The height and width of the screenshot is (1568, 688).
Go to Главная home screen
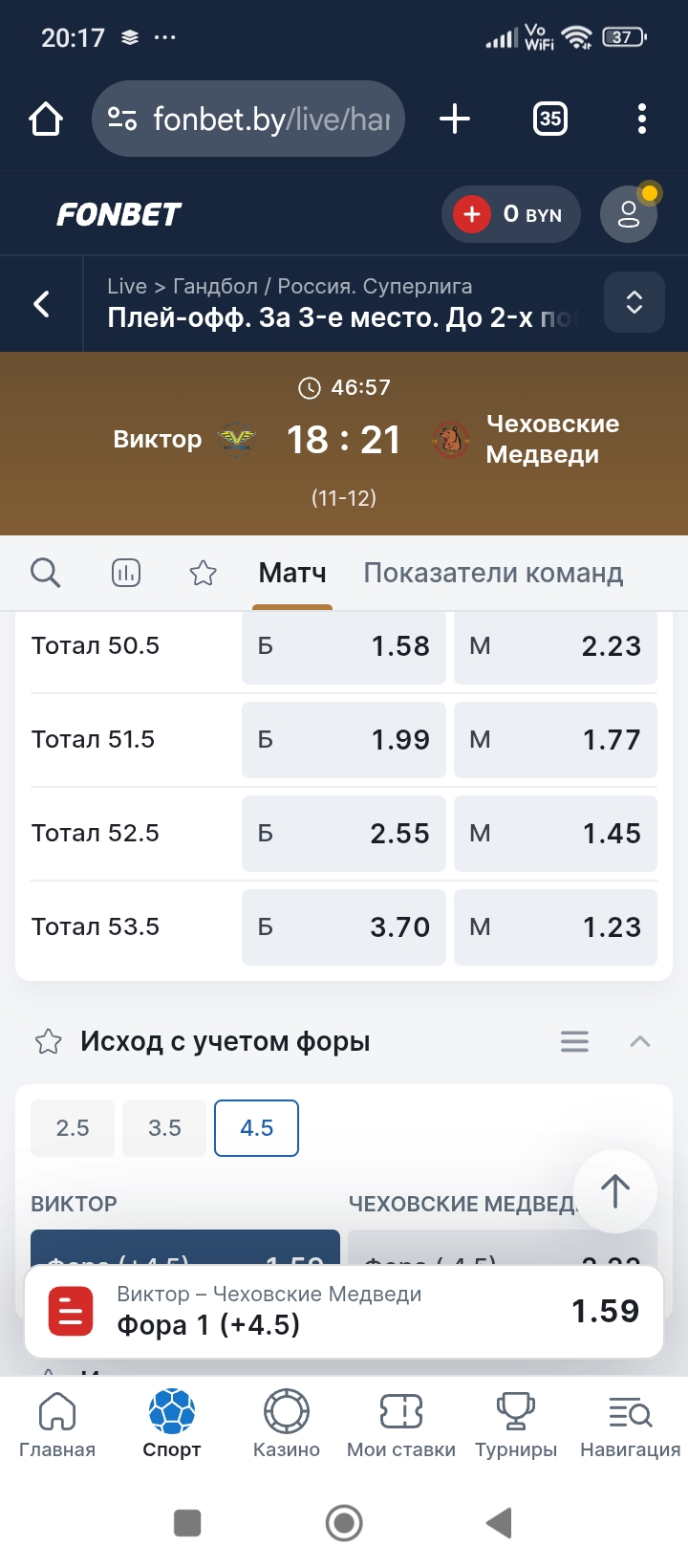coord(57,1423)
